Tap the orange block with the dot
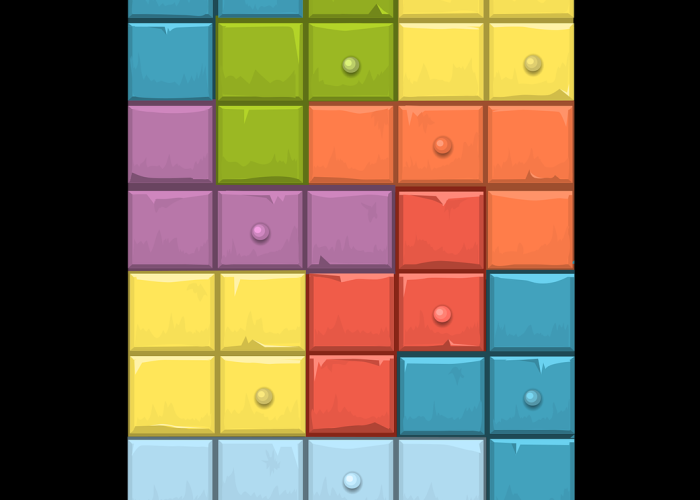 pyautogui.click(x=442, y=145)
